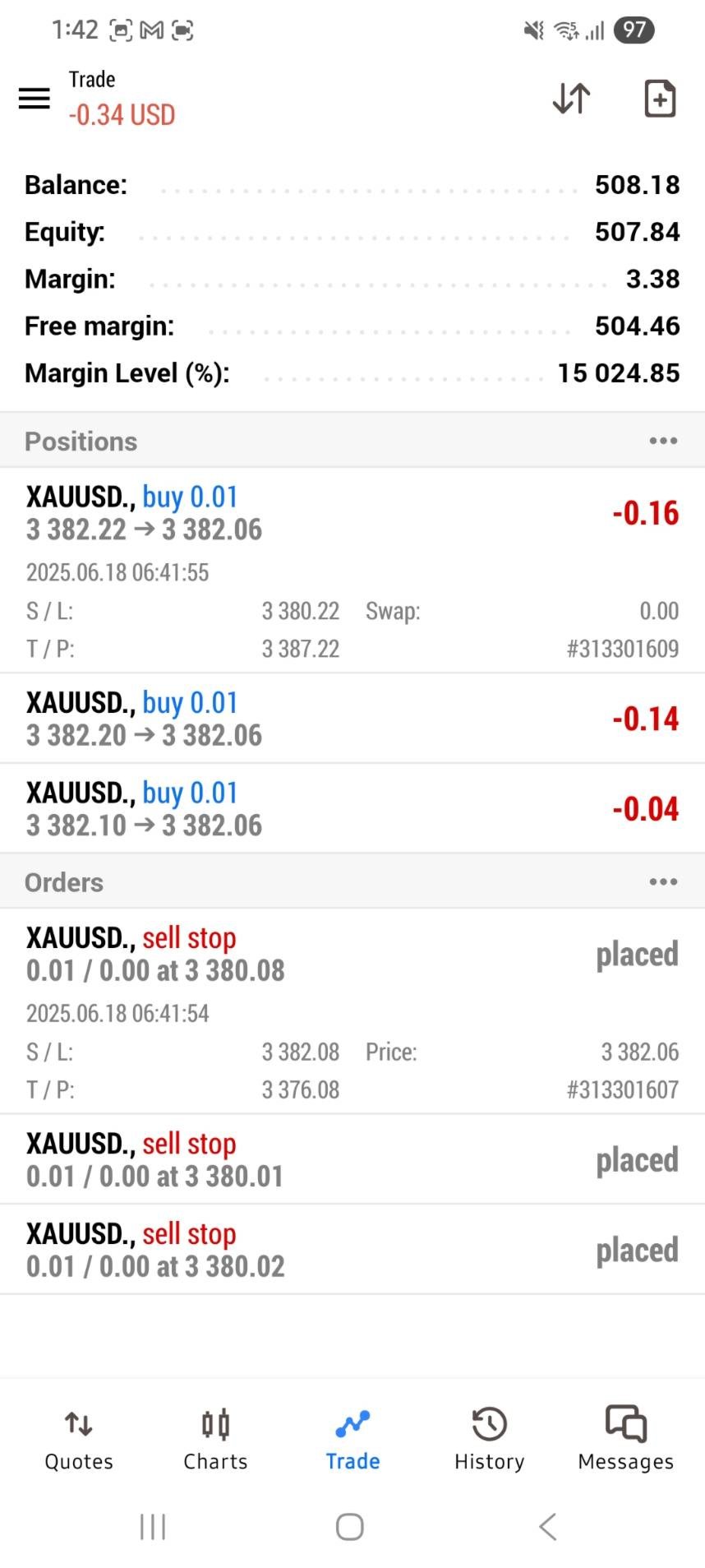Expand the sell stop order at 3 380.01
Screen dimensions: 705x1568
(x=352, y=1160)
